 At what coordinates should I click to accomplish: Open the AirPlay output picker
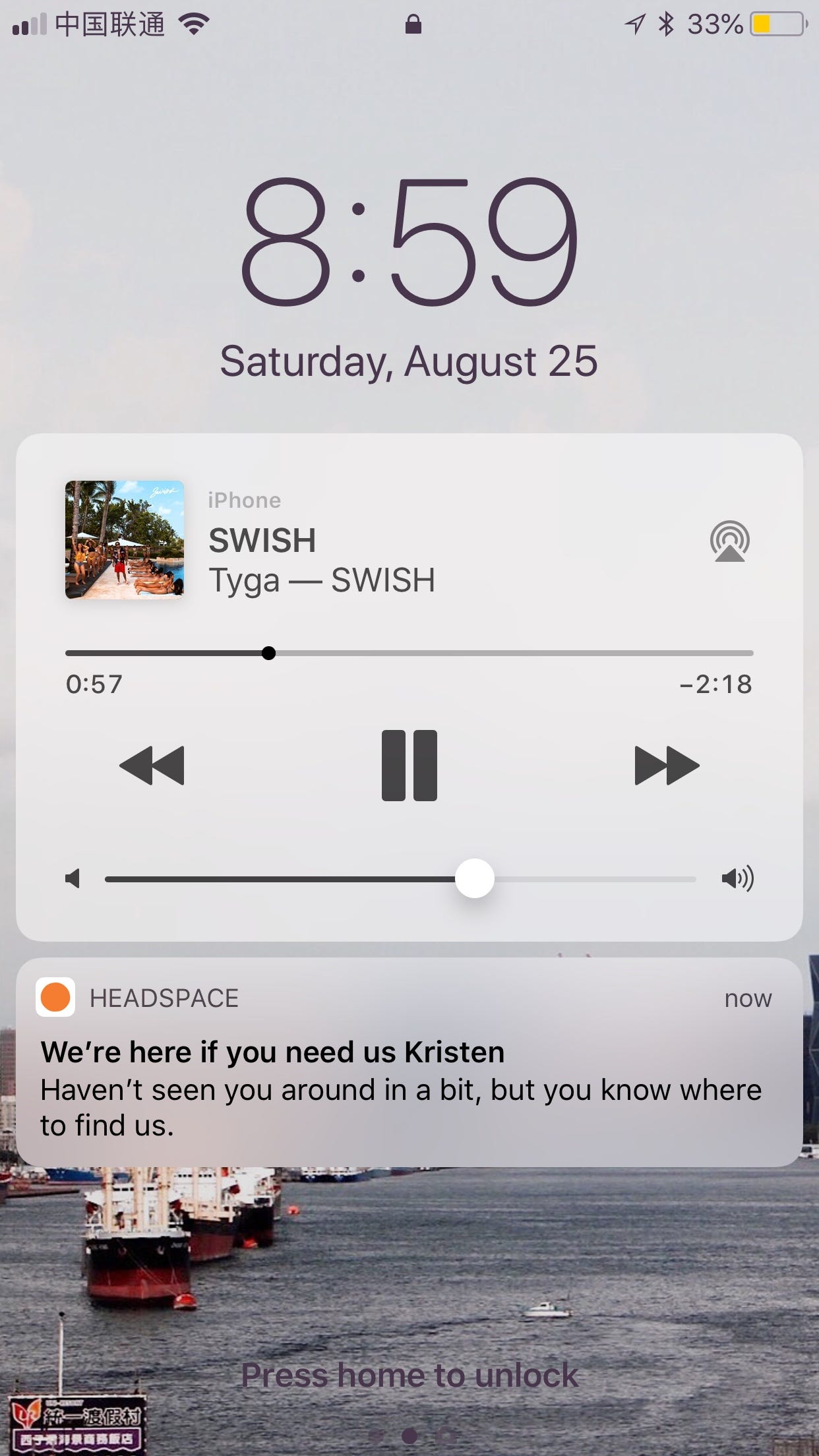729,541
